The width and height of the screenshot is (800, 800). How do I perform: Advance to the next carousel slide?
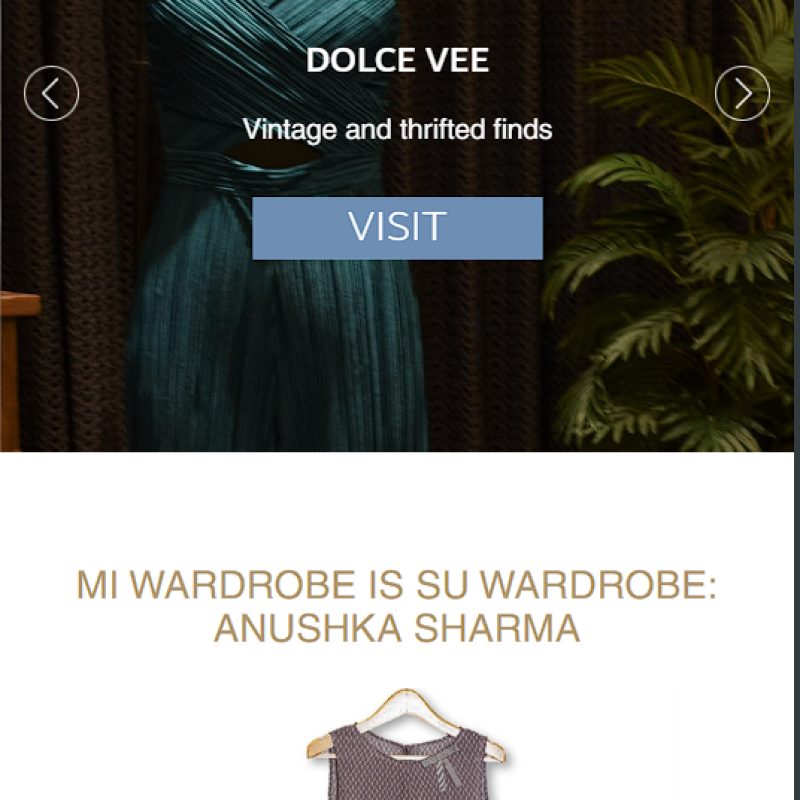coord(742,93)
